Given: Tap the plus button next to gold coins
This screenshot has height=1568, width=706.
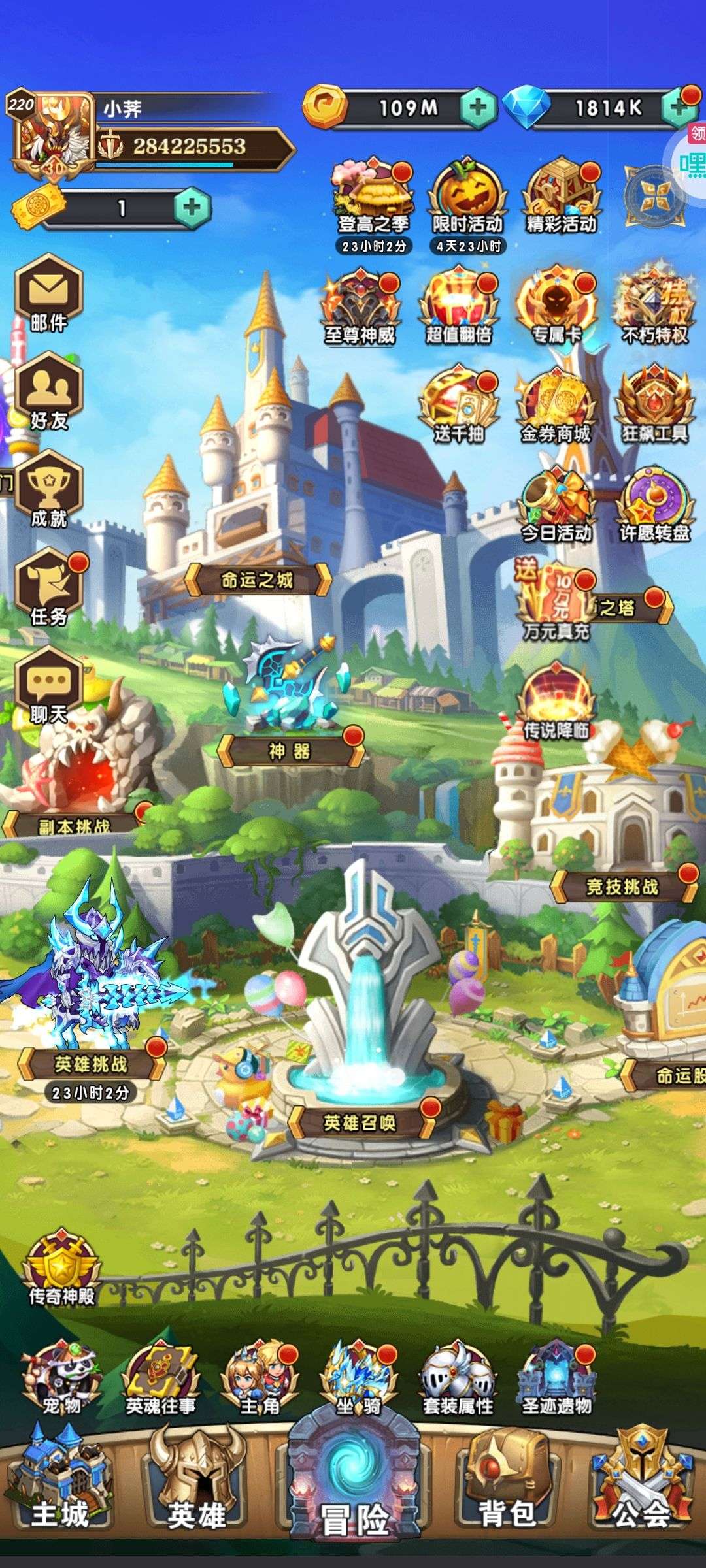Looking at the screenshot, I should [479, 107].
